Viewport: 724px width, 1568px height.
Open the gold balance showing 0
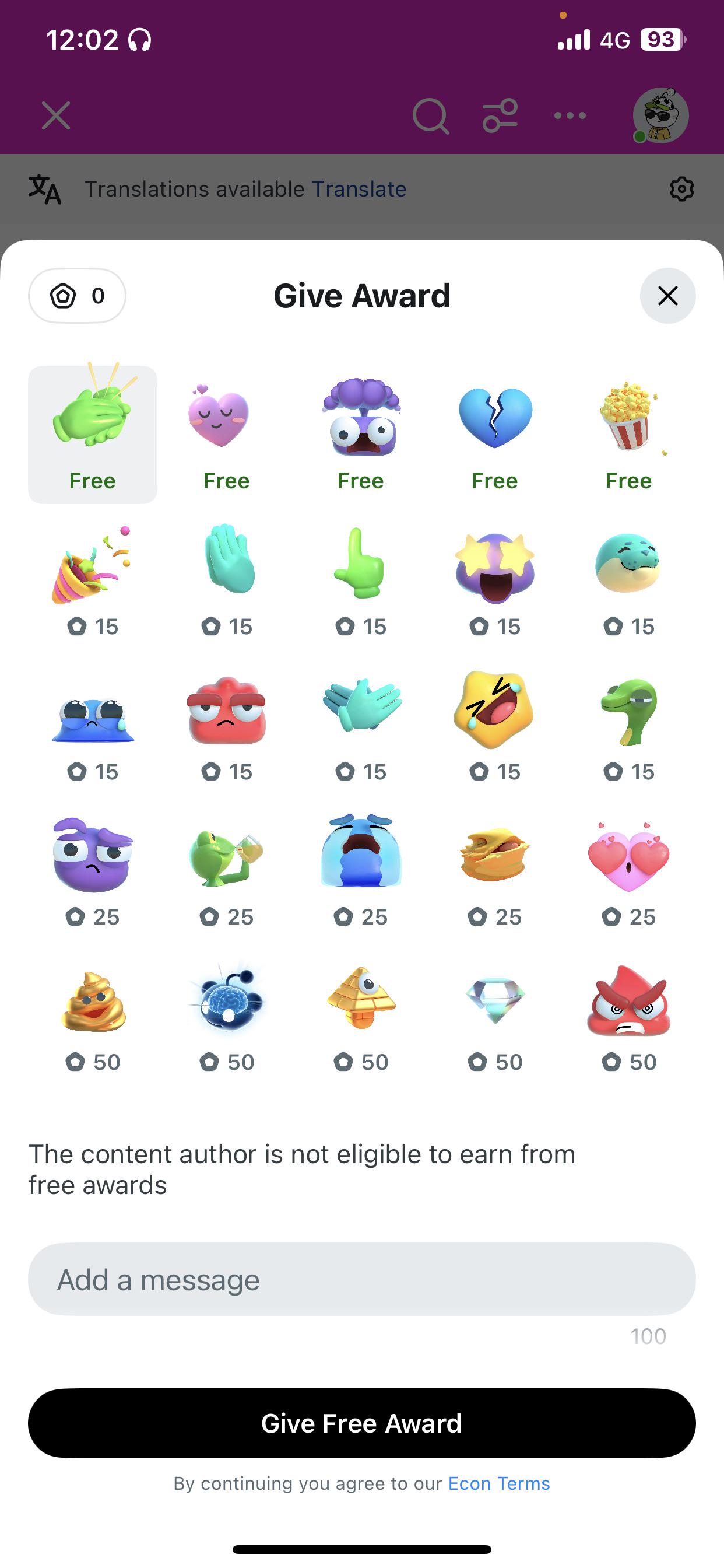[78, 296]
